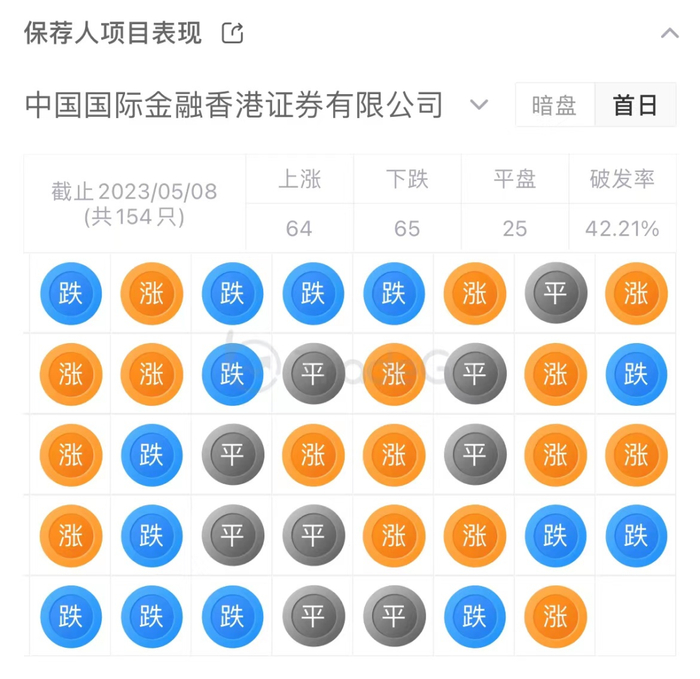The height and width of the screenshot is (679, 700).
Task: Collapse the 保荐人项目表现 section
Action: (670, 33)
